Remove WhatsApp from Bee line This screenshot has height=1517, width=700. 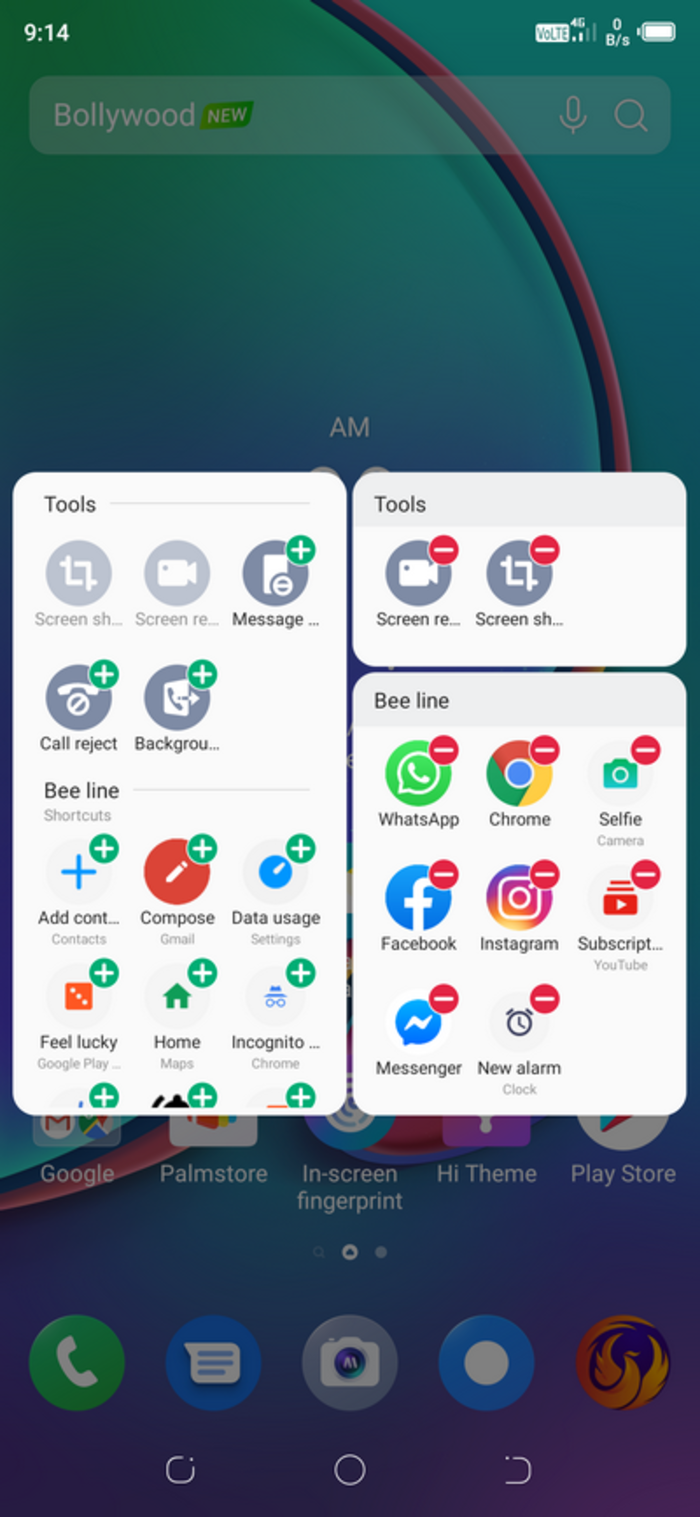coord(444,750)
